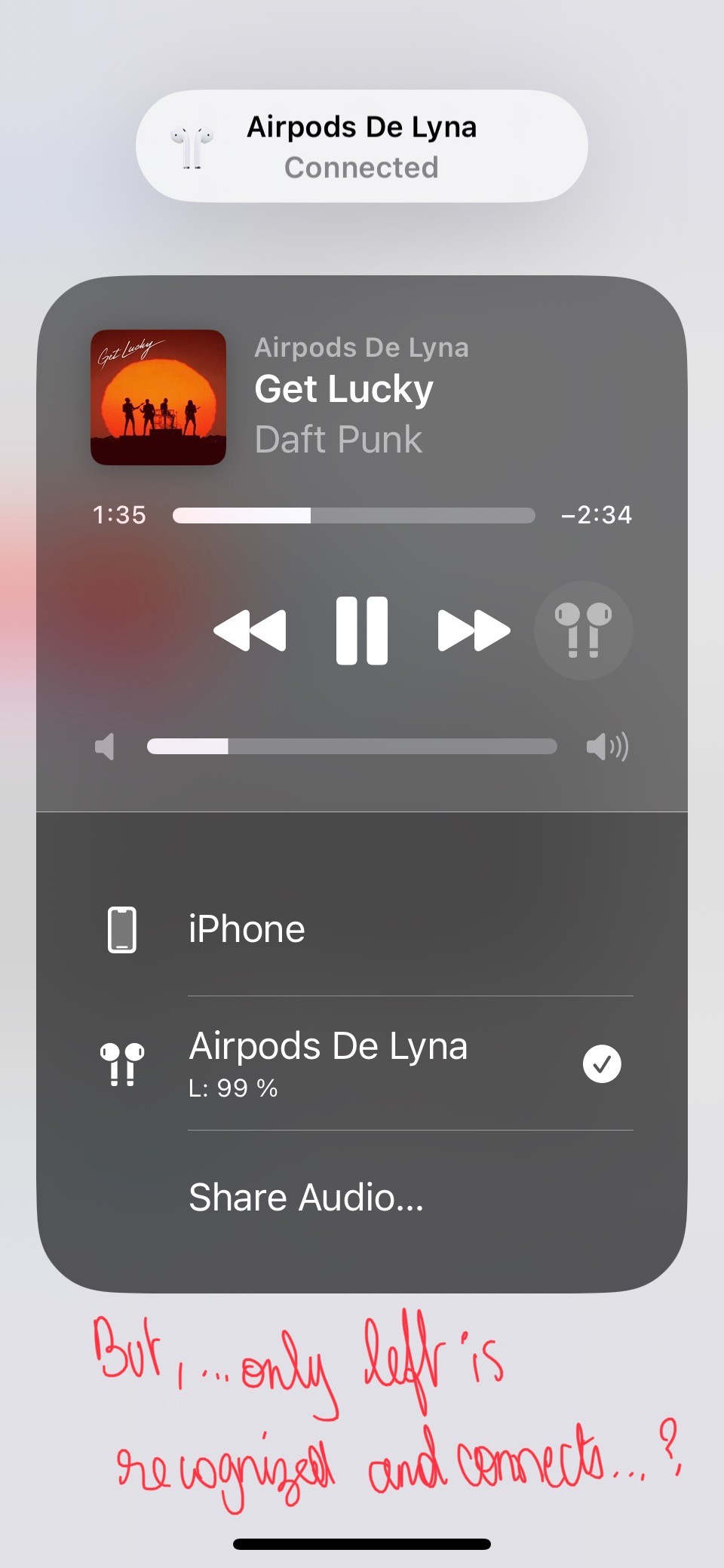
Task: Open the Share Audio option
Action: point(306,1198)
